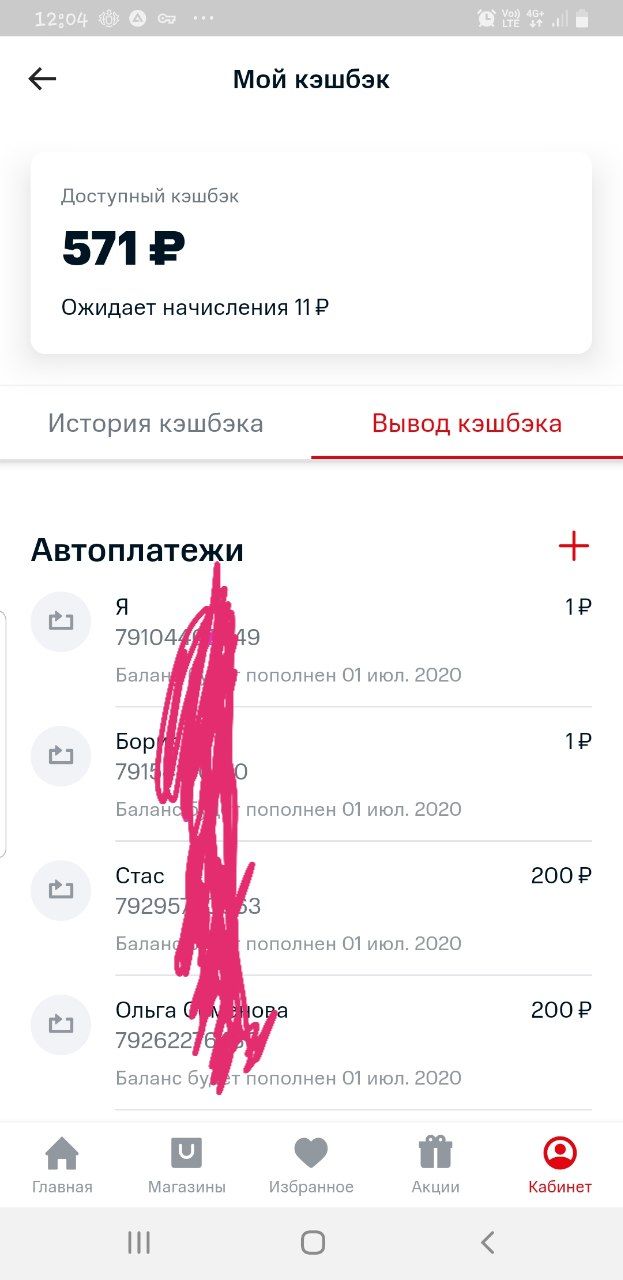This screenshot has height=1280, width=623.
Task: Open Ольга's autopayment for 200 ₽
Action: point(311,1043)
